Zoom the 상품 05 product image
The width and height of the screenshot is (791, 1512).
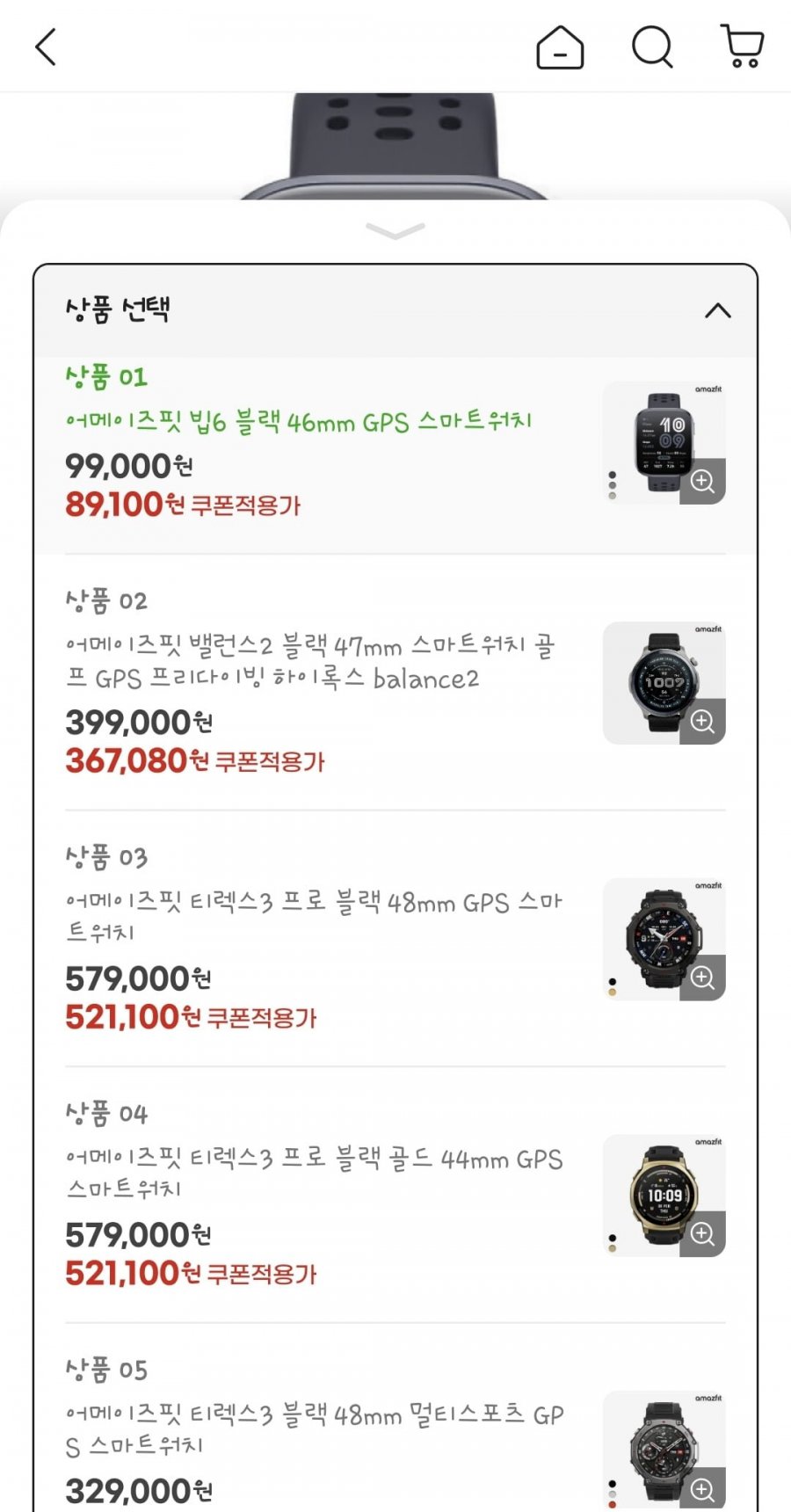[702, 1489]
